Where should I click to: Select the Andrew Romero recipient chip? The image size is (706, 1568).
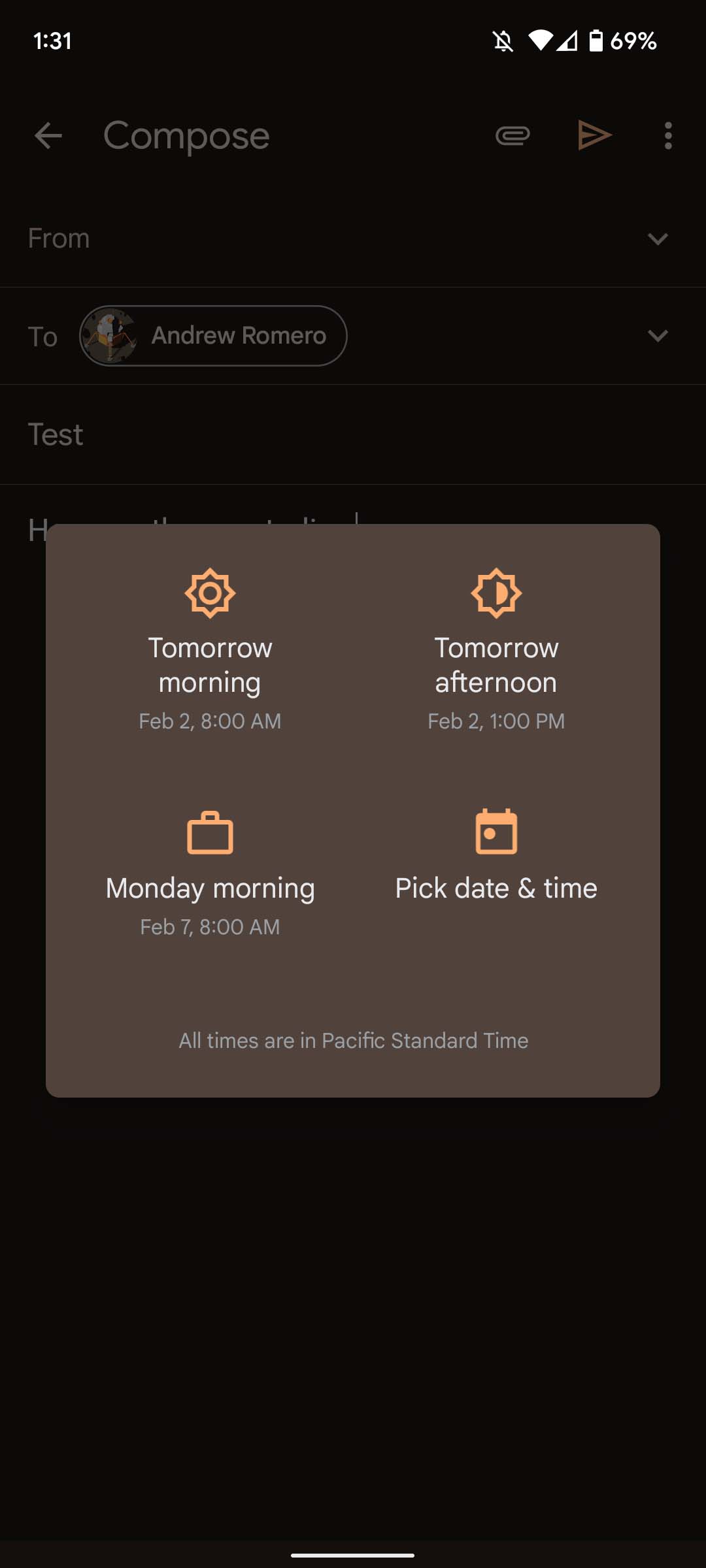pos(213,336)
